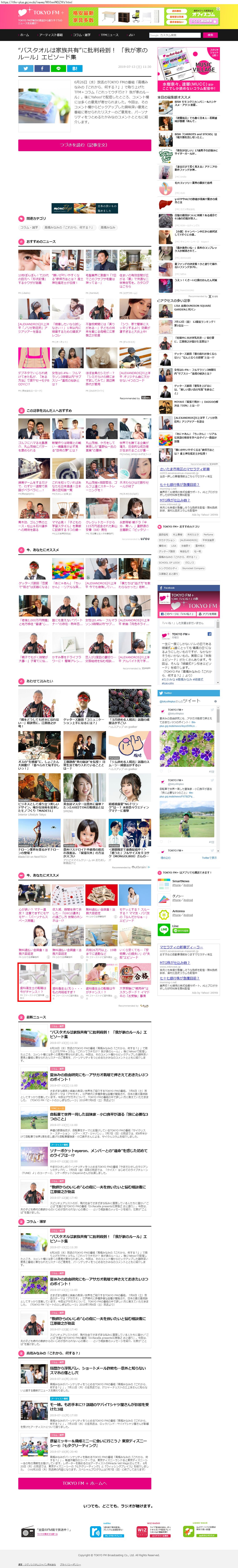
Task: Open the TFMニュース navigation item
Action: point(110,35)
